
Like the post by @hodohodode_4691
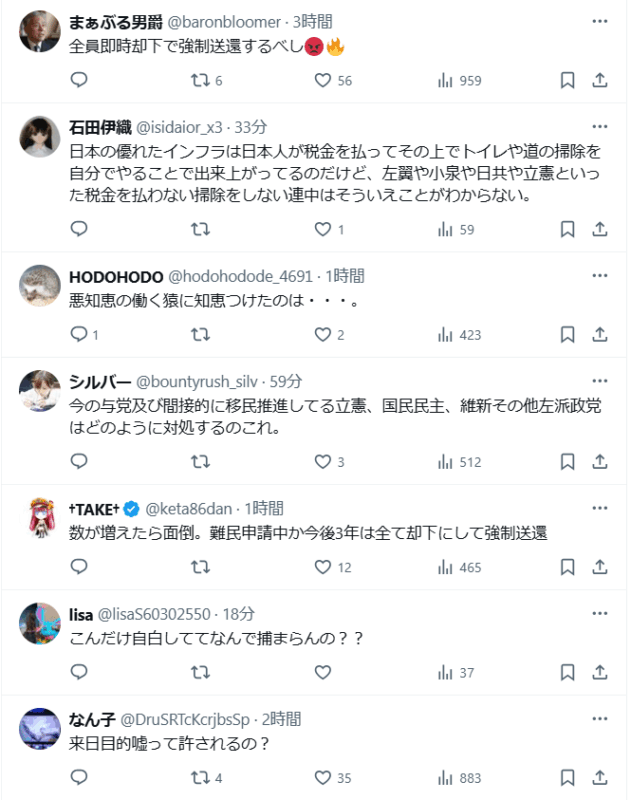322,335
